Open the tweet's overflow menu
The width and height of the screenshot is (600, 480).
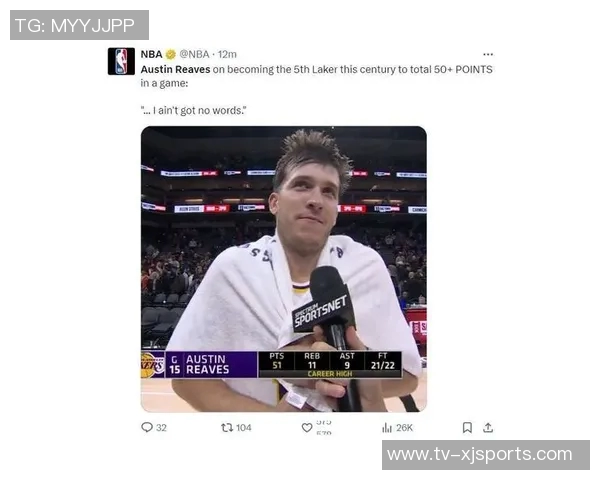[487, 54]
